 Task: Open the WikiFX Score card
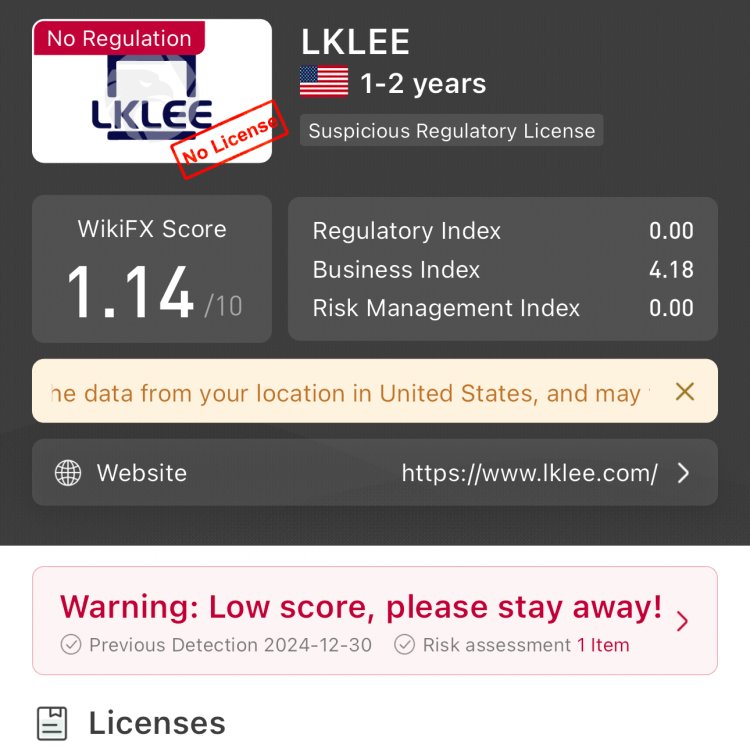pyautogui.click(x=152, y=269)
